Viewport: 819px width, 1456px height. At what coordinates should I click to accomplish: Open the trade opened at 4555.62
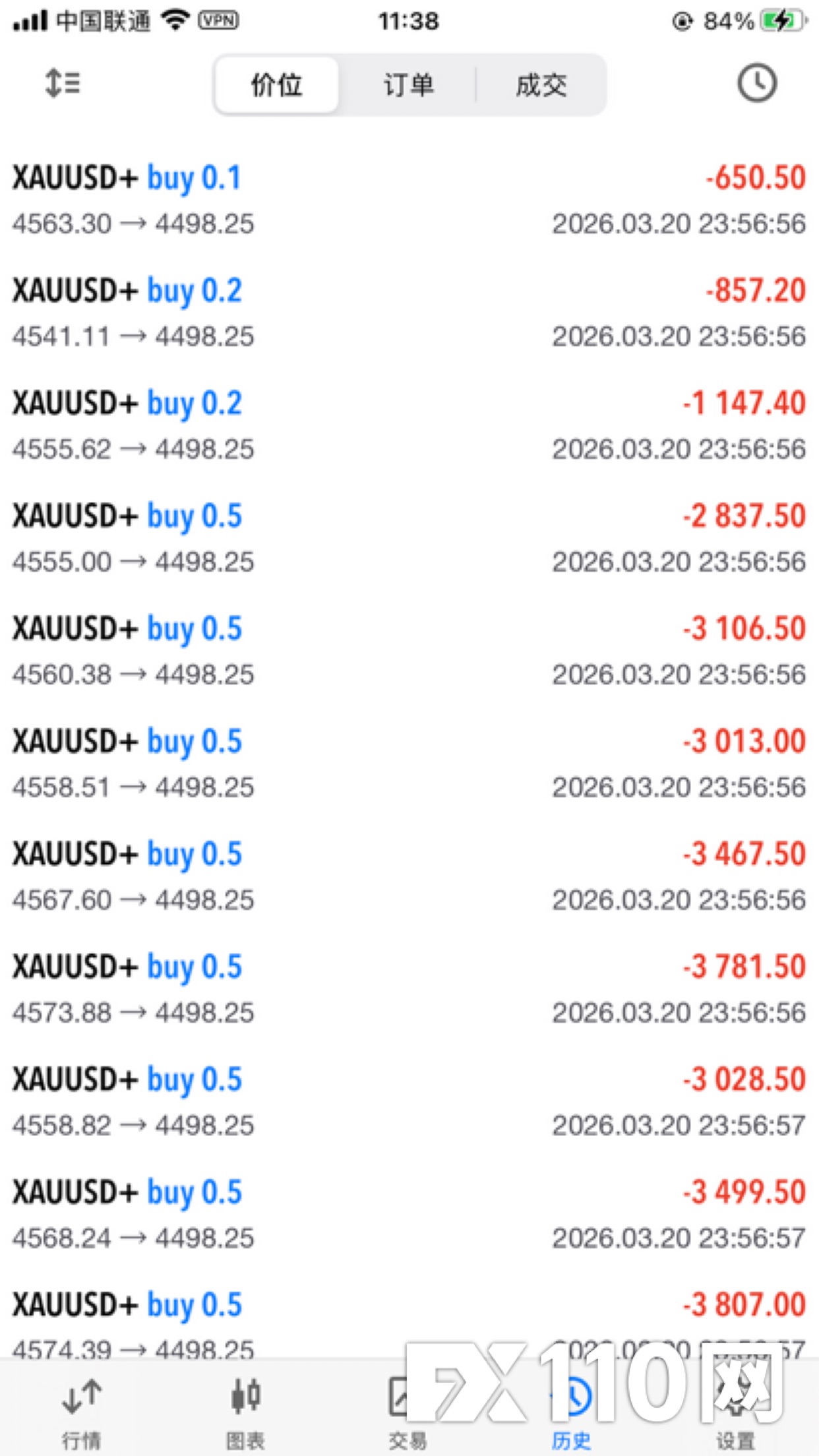(x=409, y=425)
